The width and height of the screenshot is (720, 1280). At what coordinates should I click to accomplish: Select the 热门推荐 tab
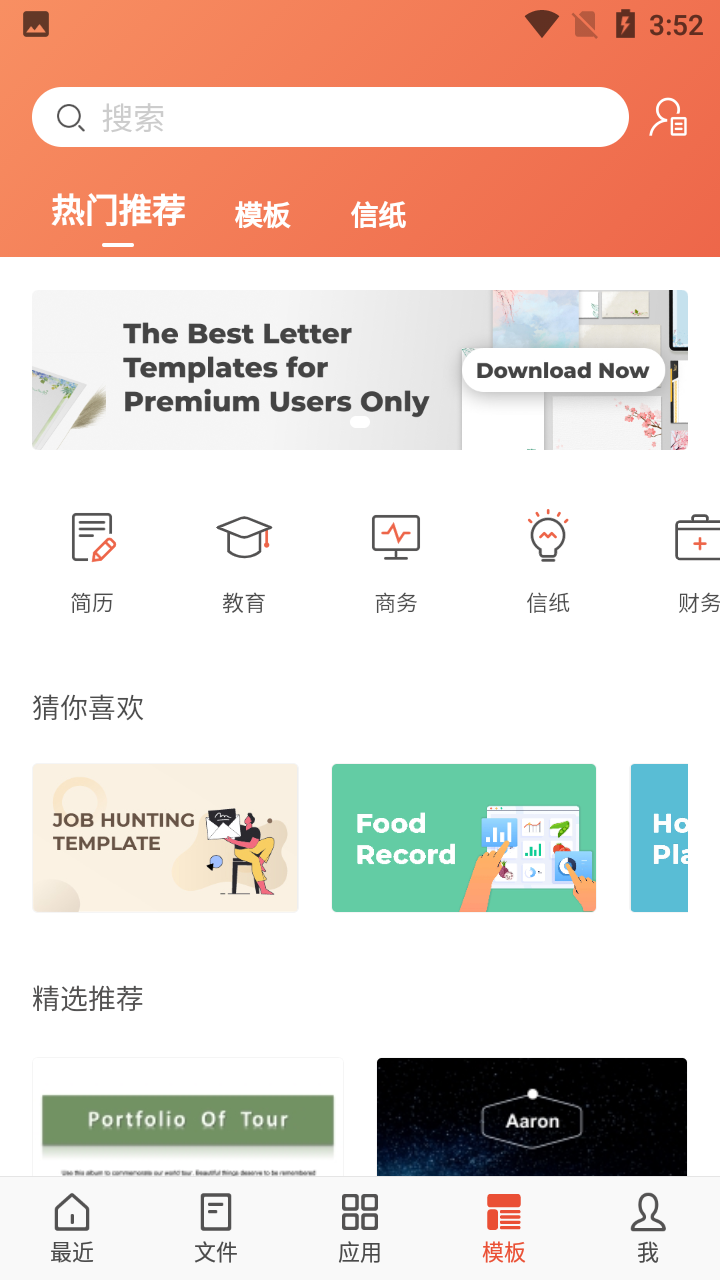(x=118, y=211)
